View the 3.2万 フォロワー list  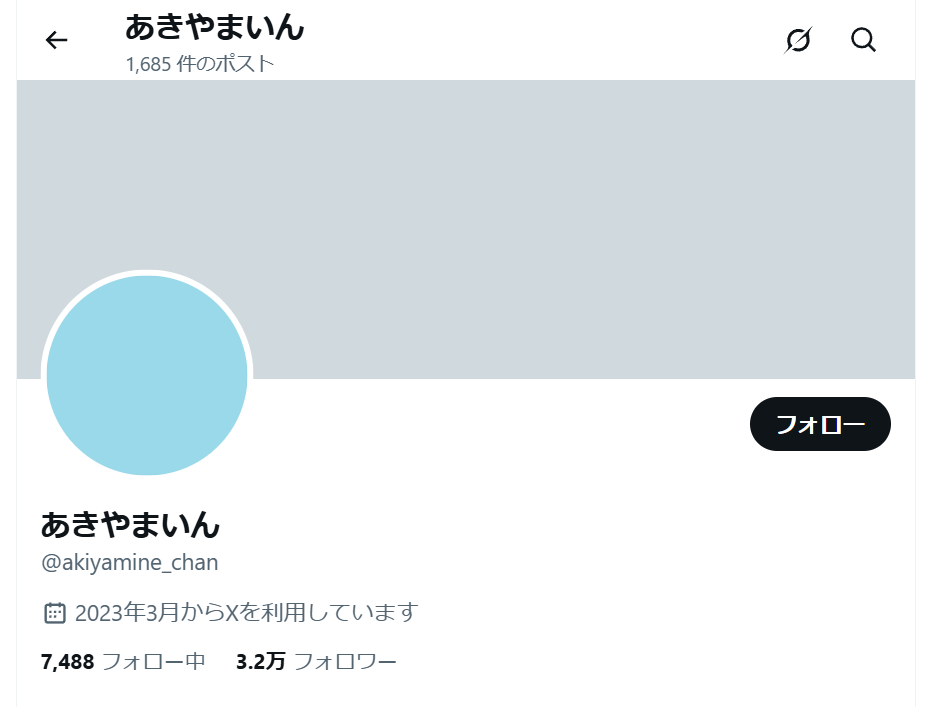[316, 661]
